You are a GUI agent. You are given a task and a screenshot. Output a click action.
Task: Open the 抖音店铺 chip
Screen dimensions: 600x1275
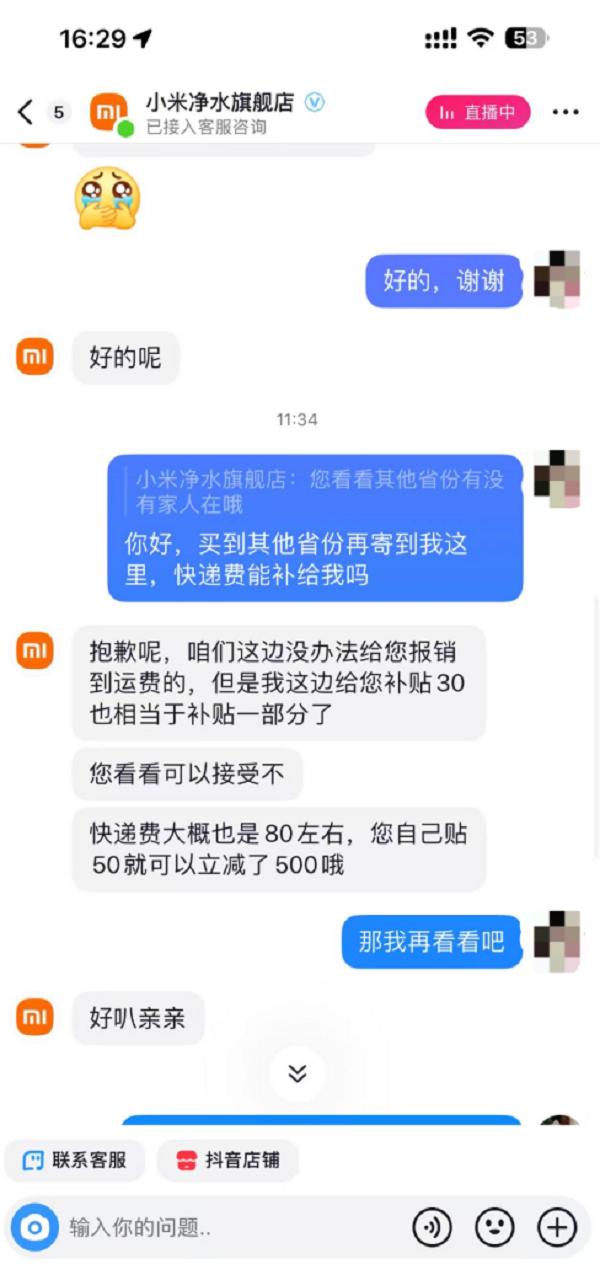click(228, 1160)
